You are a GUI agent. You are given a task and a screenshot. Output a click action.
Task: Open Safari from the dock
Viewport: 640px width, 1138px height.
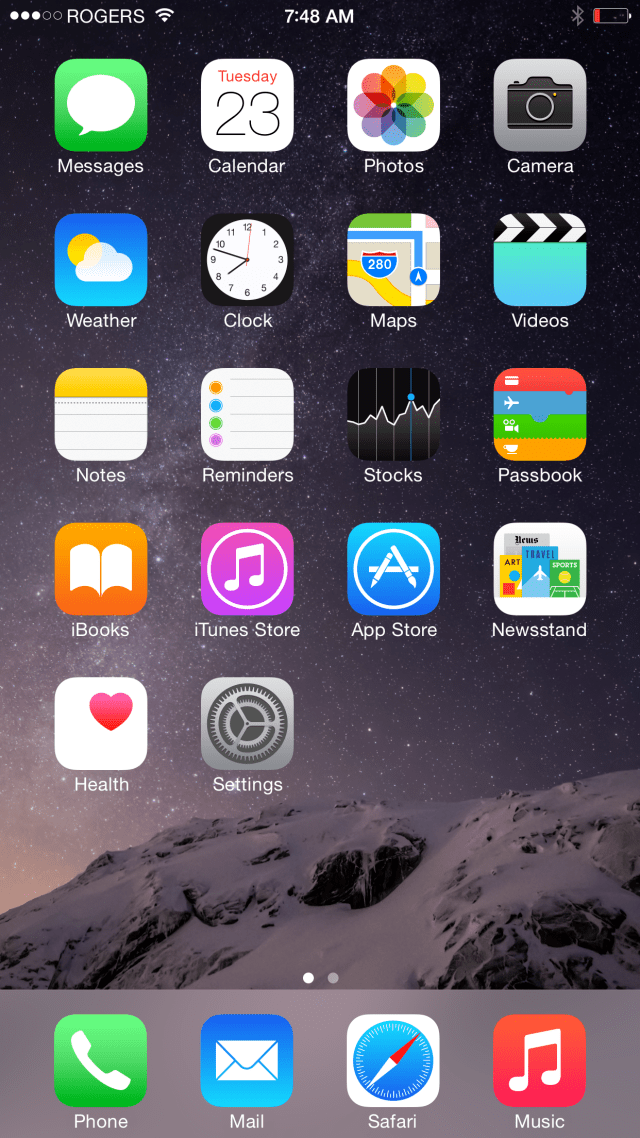coord(393,1060)
